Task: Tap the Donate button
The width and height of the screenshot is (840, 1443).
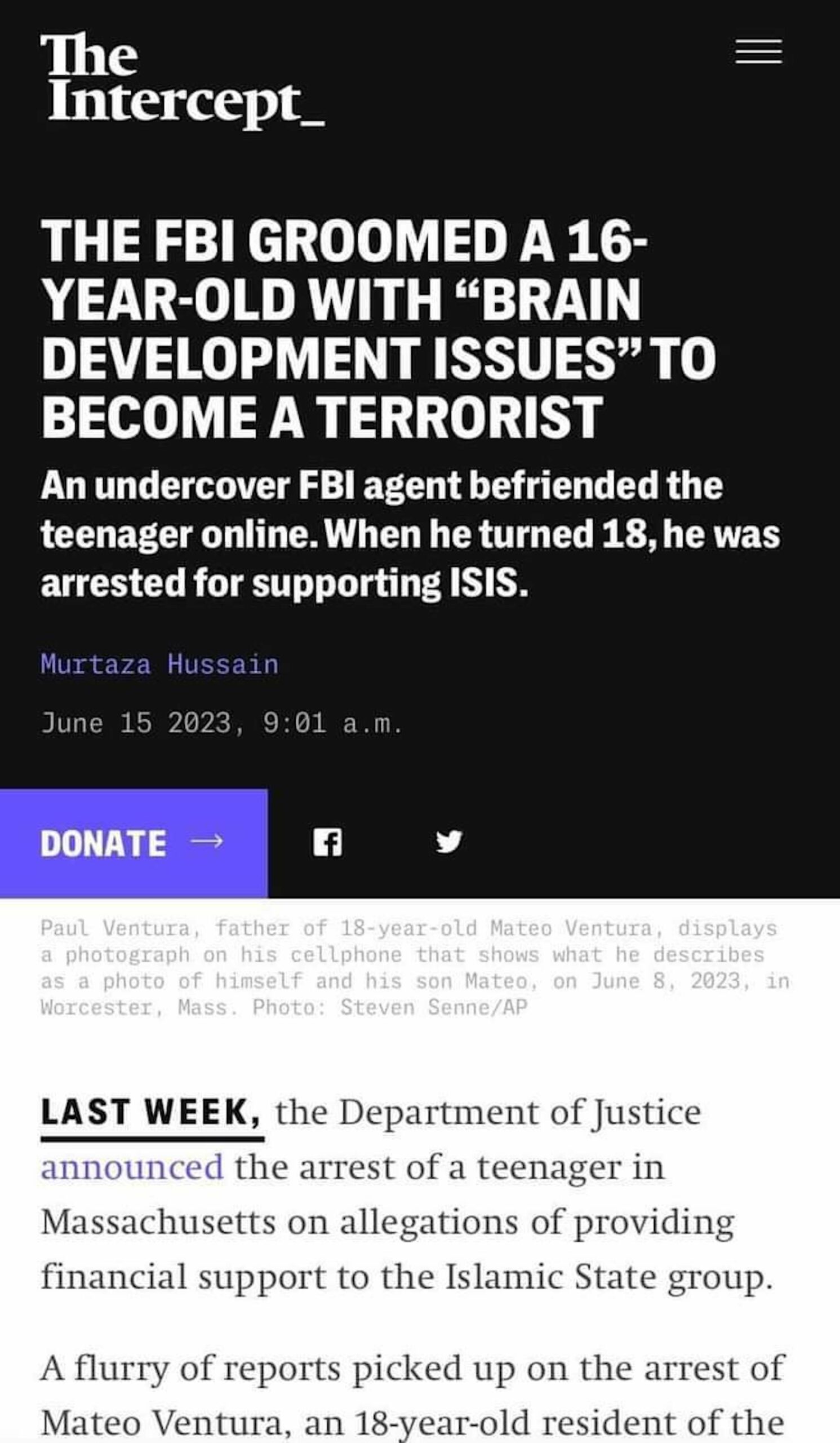Action: coord(133,843)
